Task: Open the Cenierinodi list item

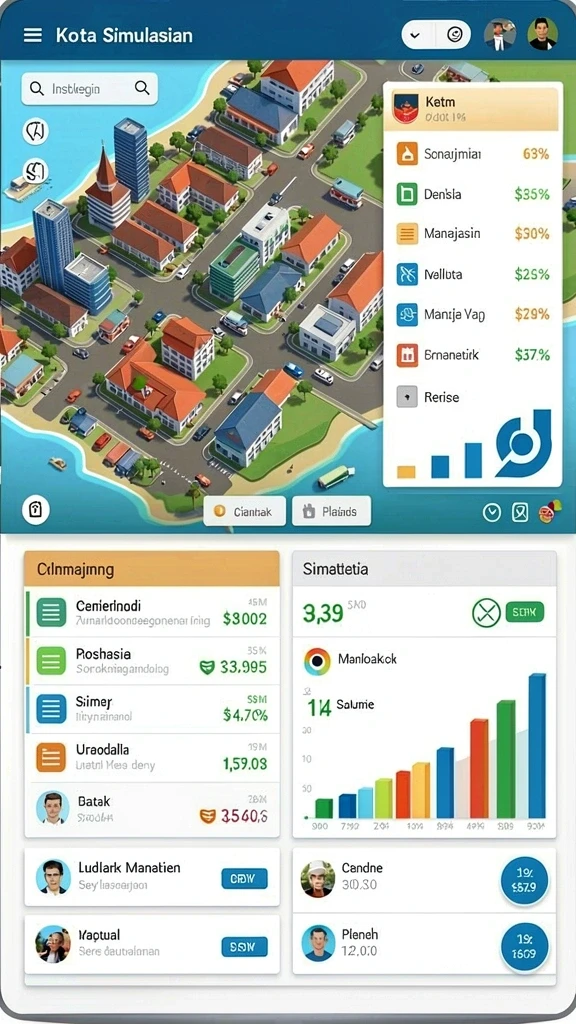Action: coord(152,612)
